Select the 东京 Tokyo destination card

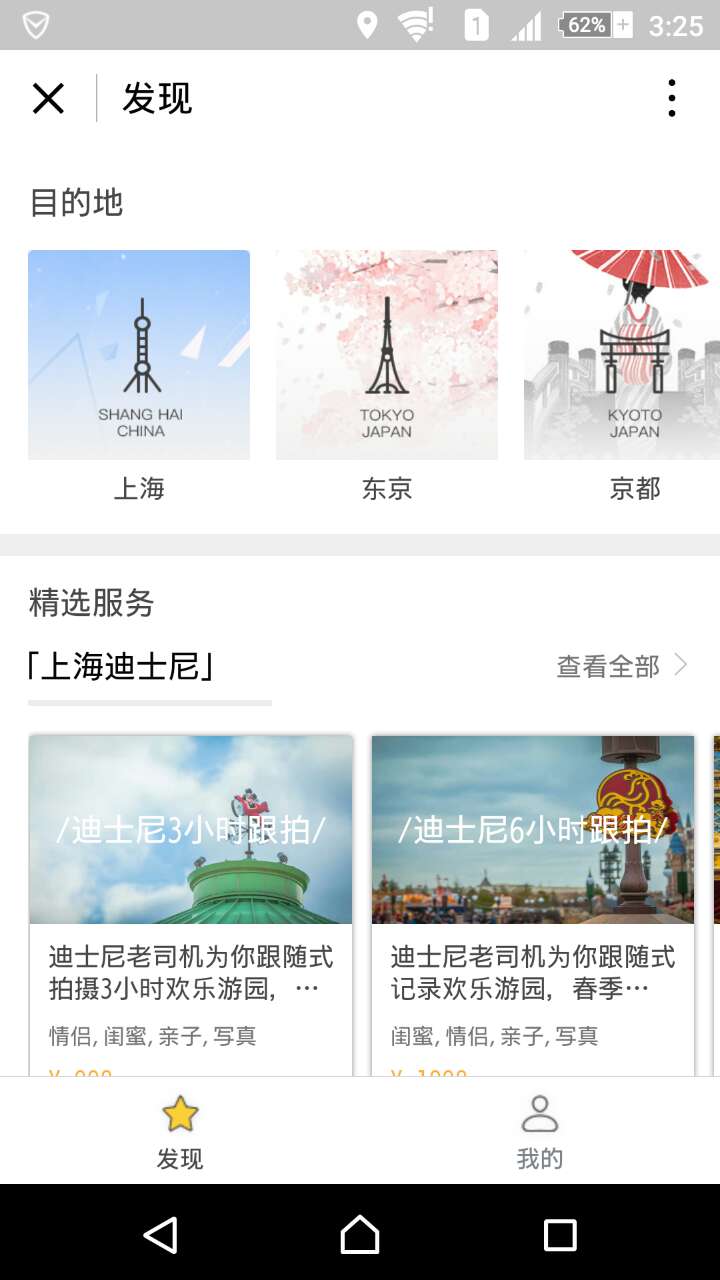coord(387,353)
